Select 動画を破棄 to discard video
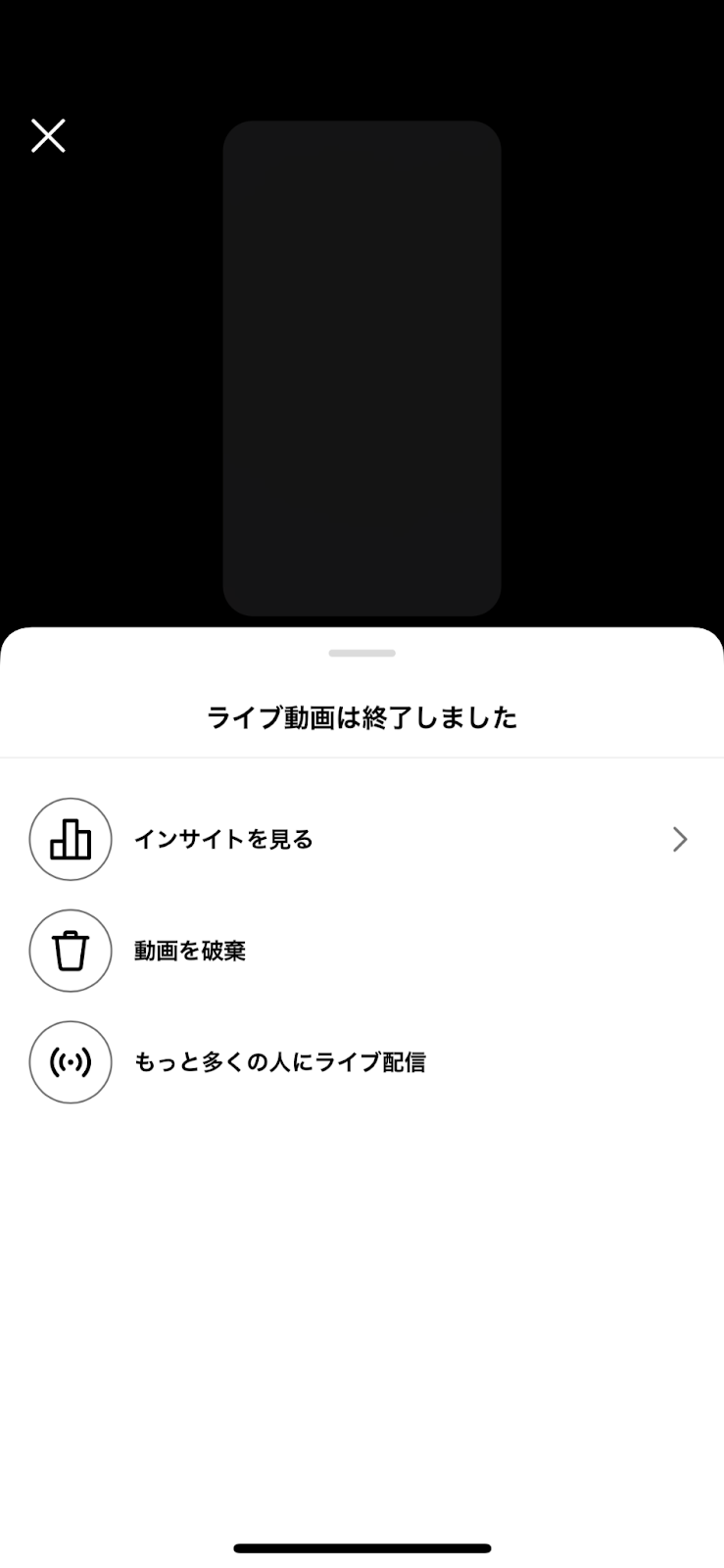This screenshot has height=1568, width=724. click(x=362, y=951)
